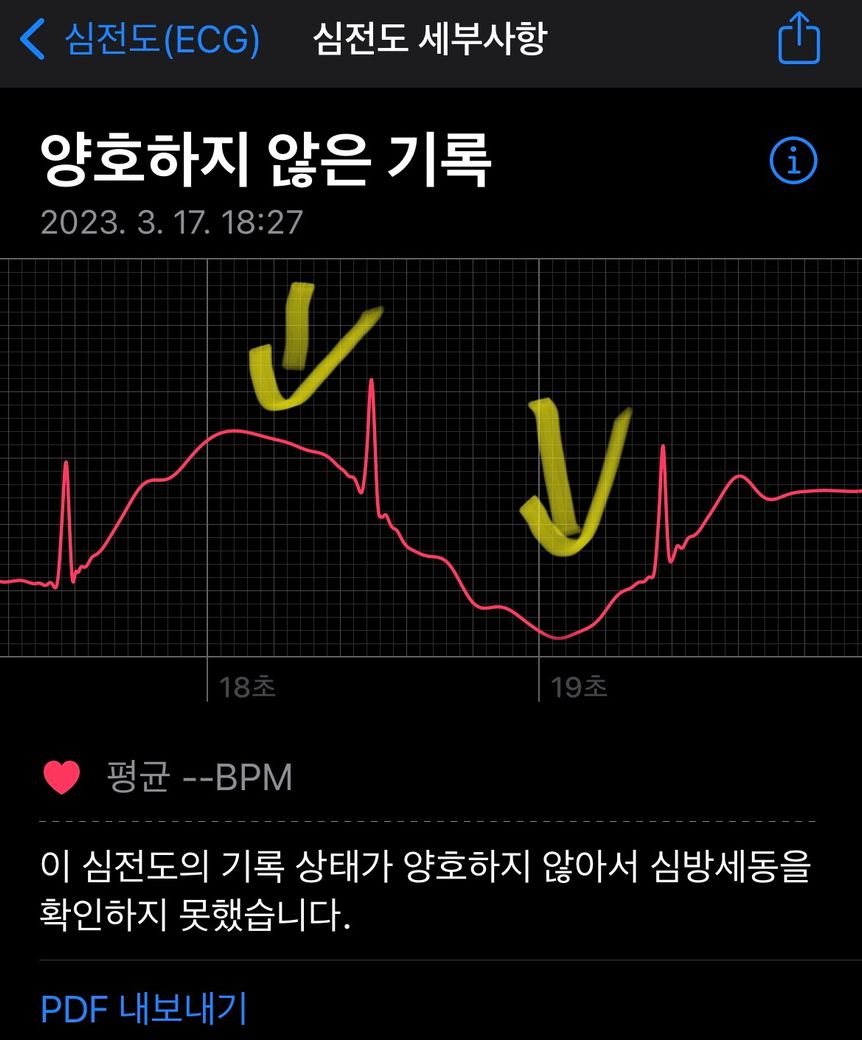
Task: Tap PDF 내보내기 to export
Action: pyautogui.click(x=143, y=1007)
